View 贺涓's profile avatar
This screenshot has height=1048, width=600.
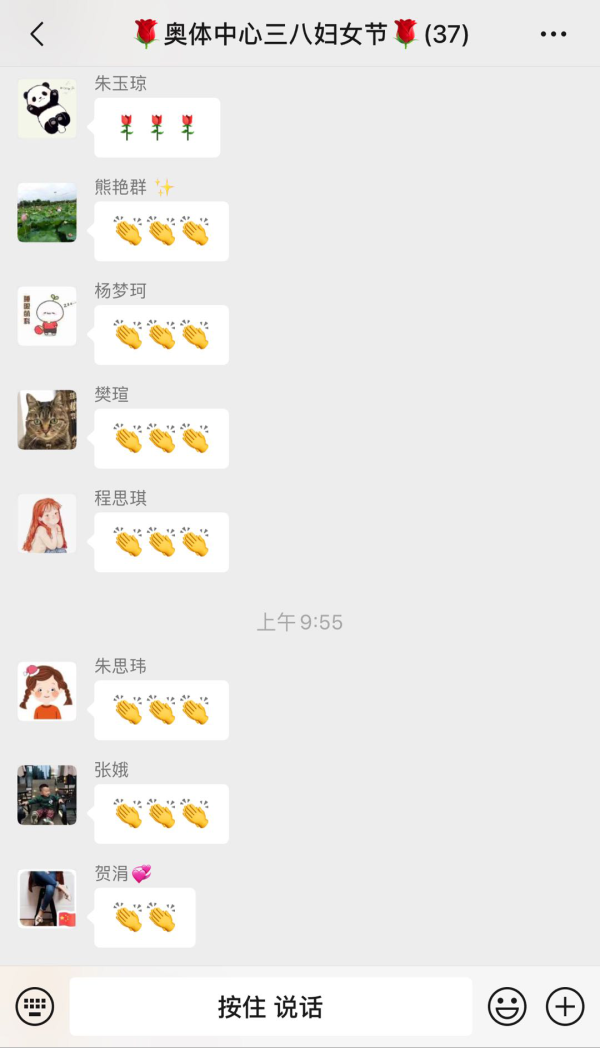pos(47,899)
